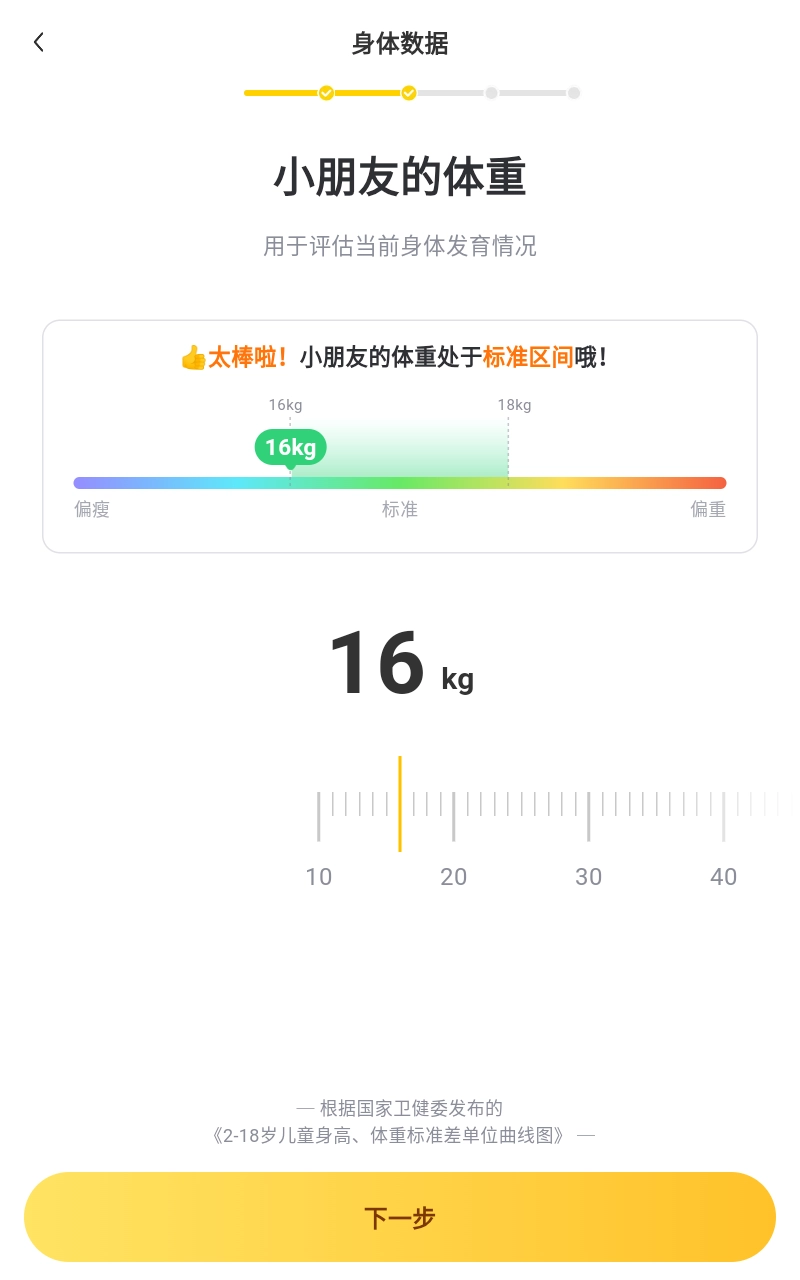This screenshot has height=1280, width=800.
Task: Click the 偏瘦 label on the left
Action: pyautogui.click(x=91, y=509)
